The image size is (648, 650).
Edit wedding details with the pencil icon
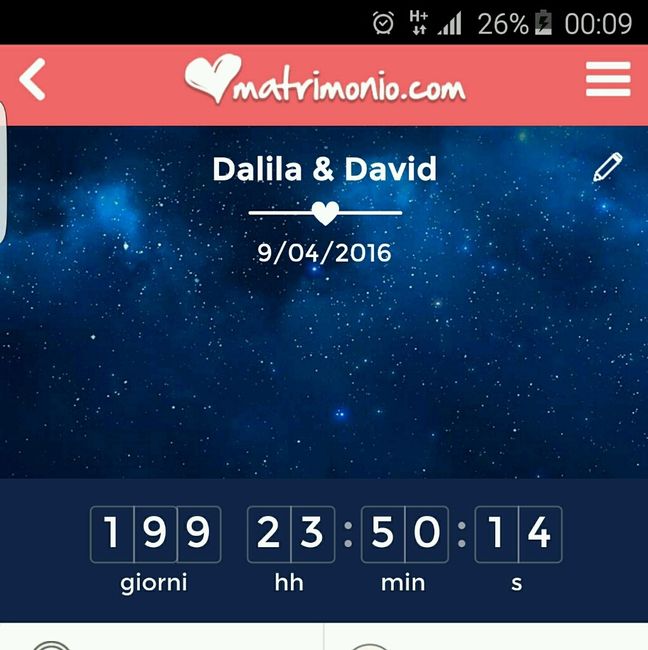pyautogui.click(x=607, y=168)
